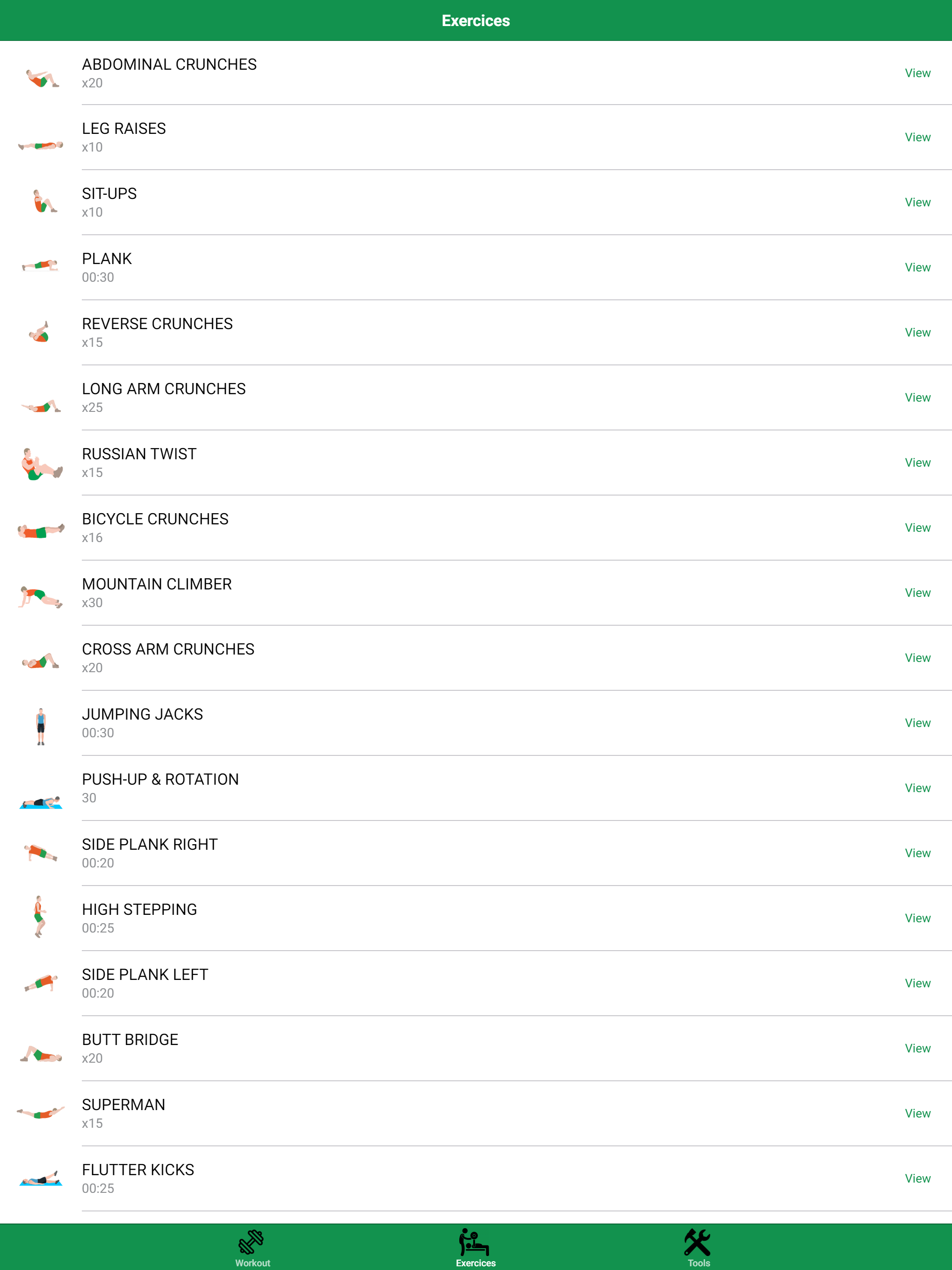This screenshot has width=952, height=1270.
Task: View the Push-Up & Rotation exercise
Action: 917,788
